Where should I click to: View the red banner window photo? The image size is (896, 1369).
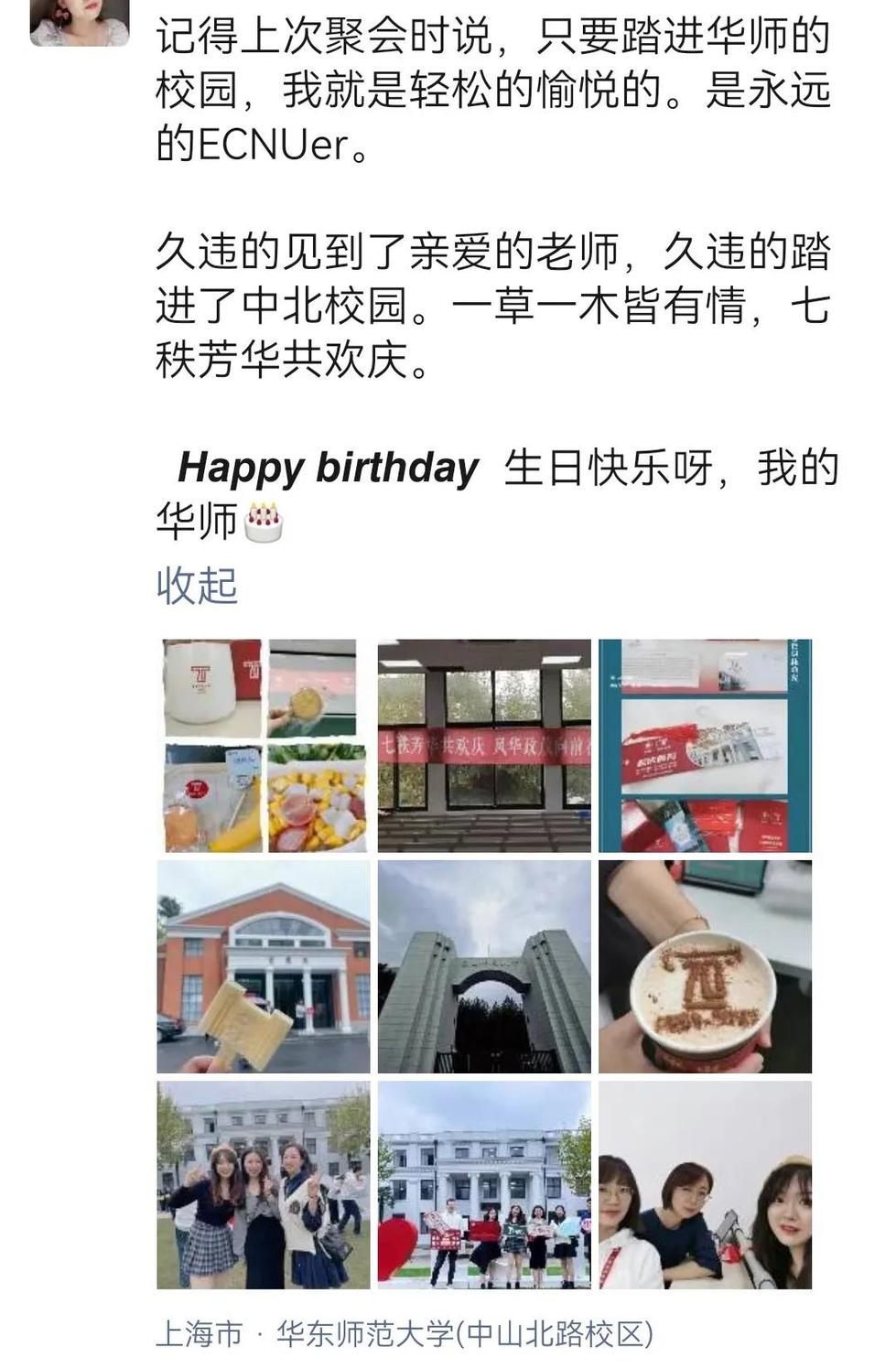[484, 746]
